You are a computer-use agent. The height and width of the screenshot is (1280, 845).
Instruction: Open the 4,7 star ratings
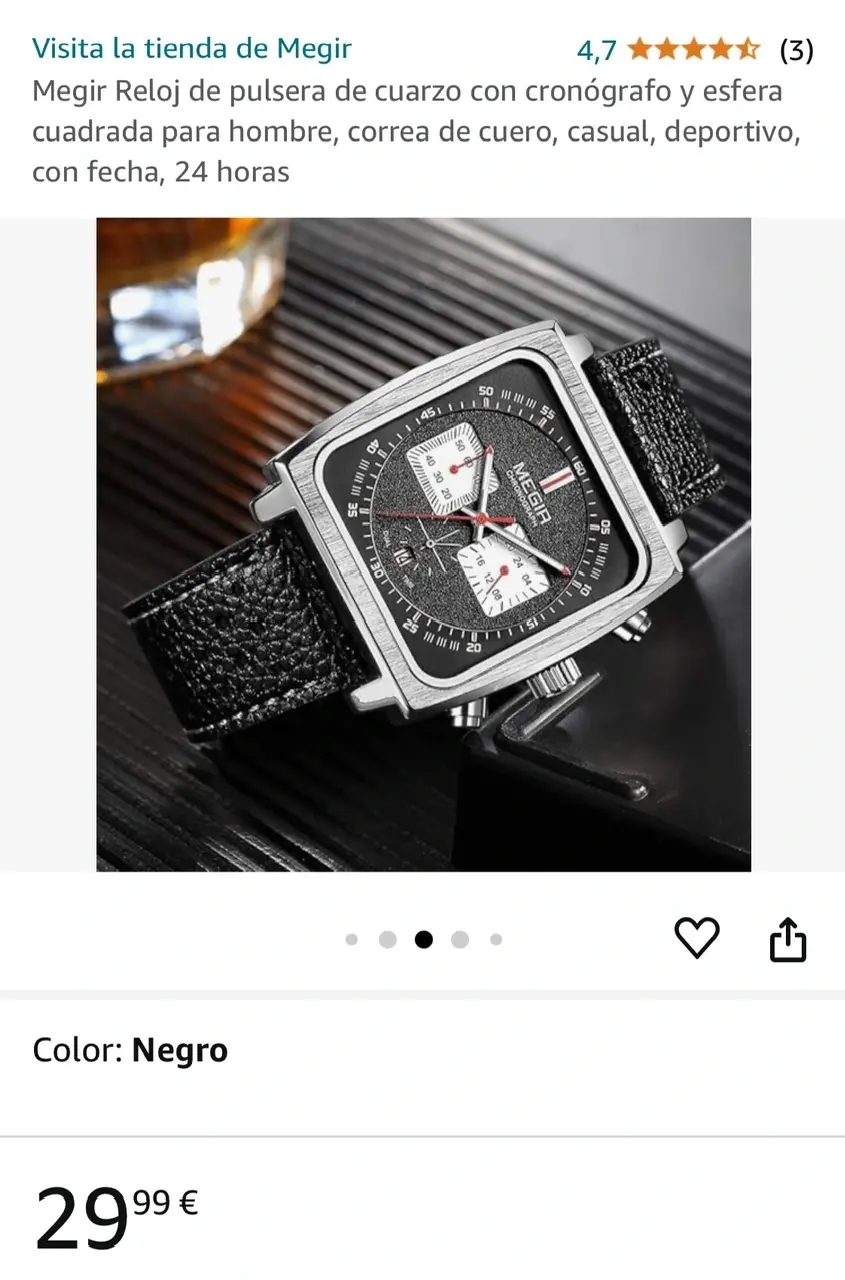point(692,50)
